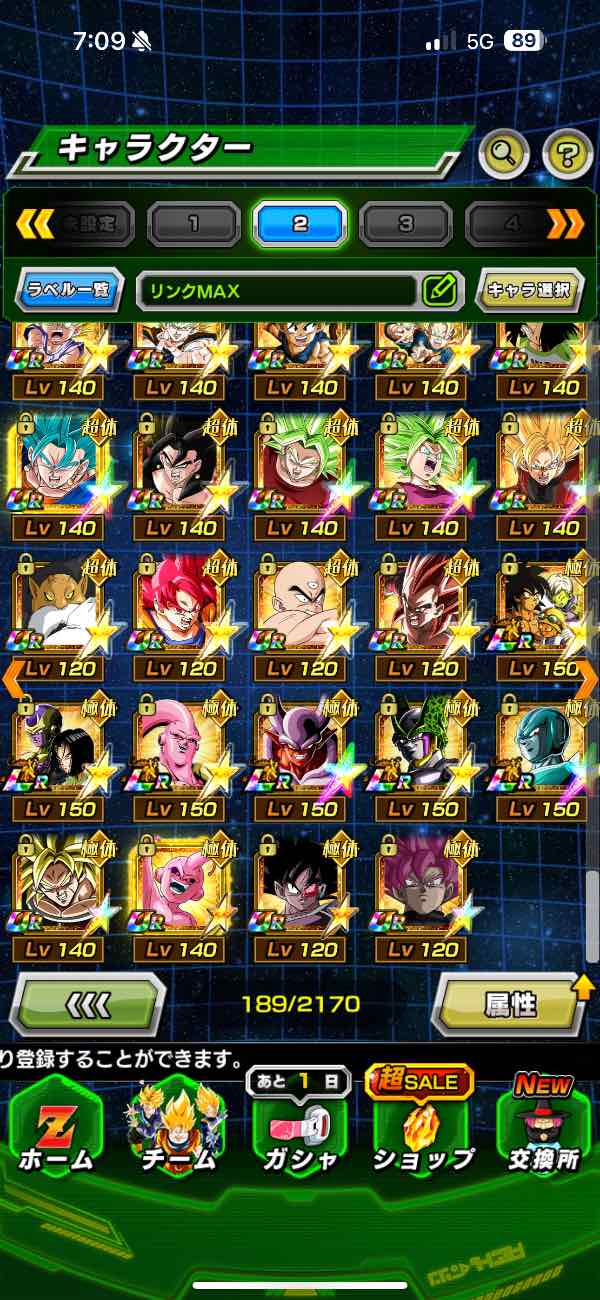
Task: Open the ラベル一覧 label list
Action: click(69, 291)
